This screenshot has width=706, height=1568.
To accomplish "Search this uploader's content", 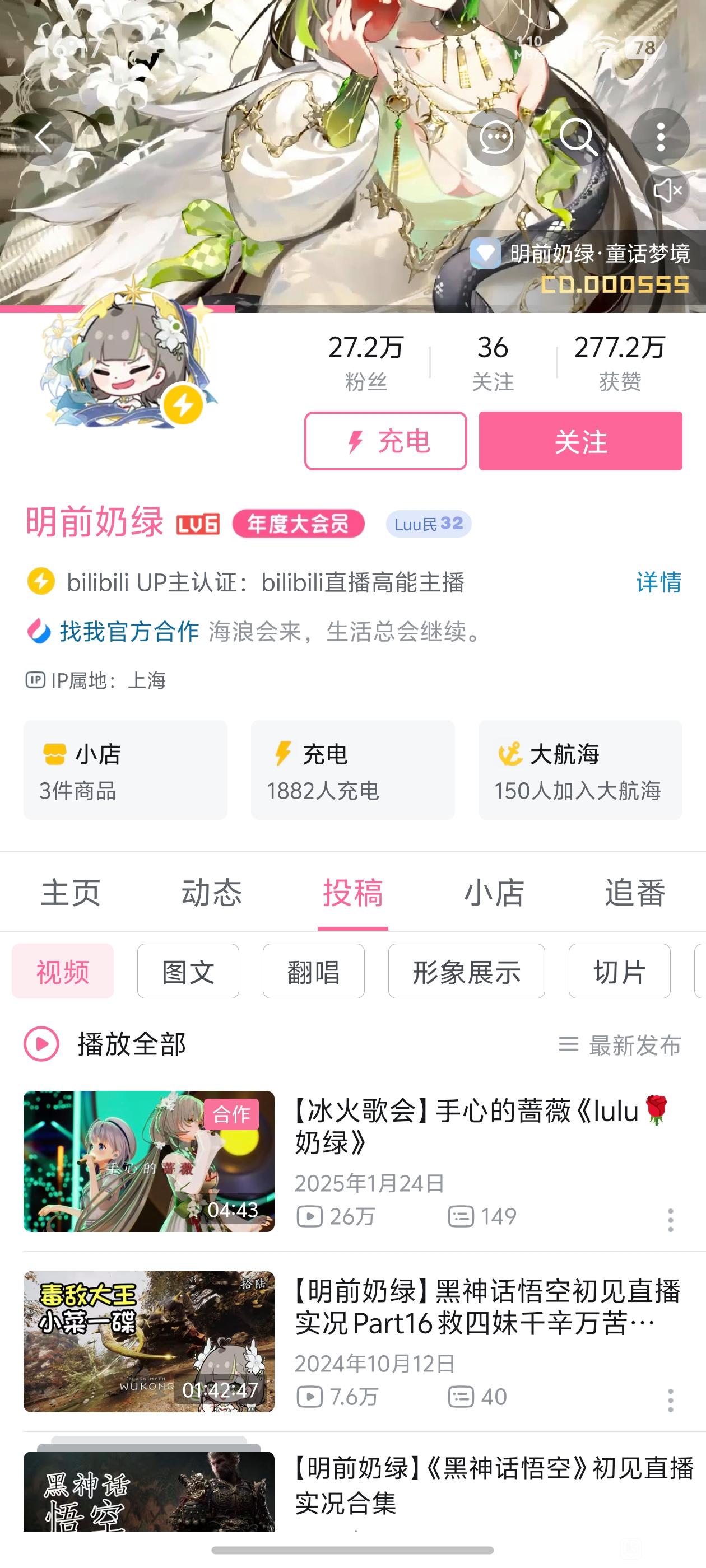I will pyautogui.click(x=578, y=137).
